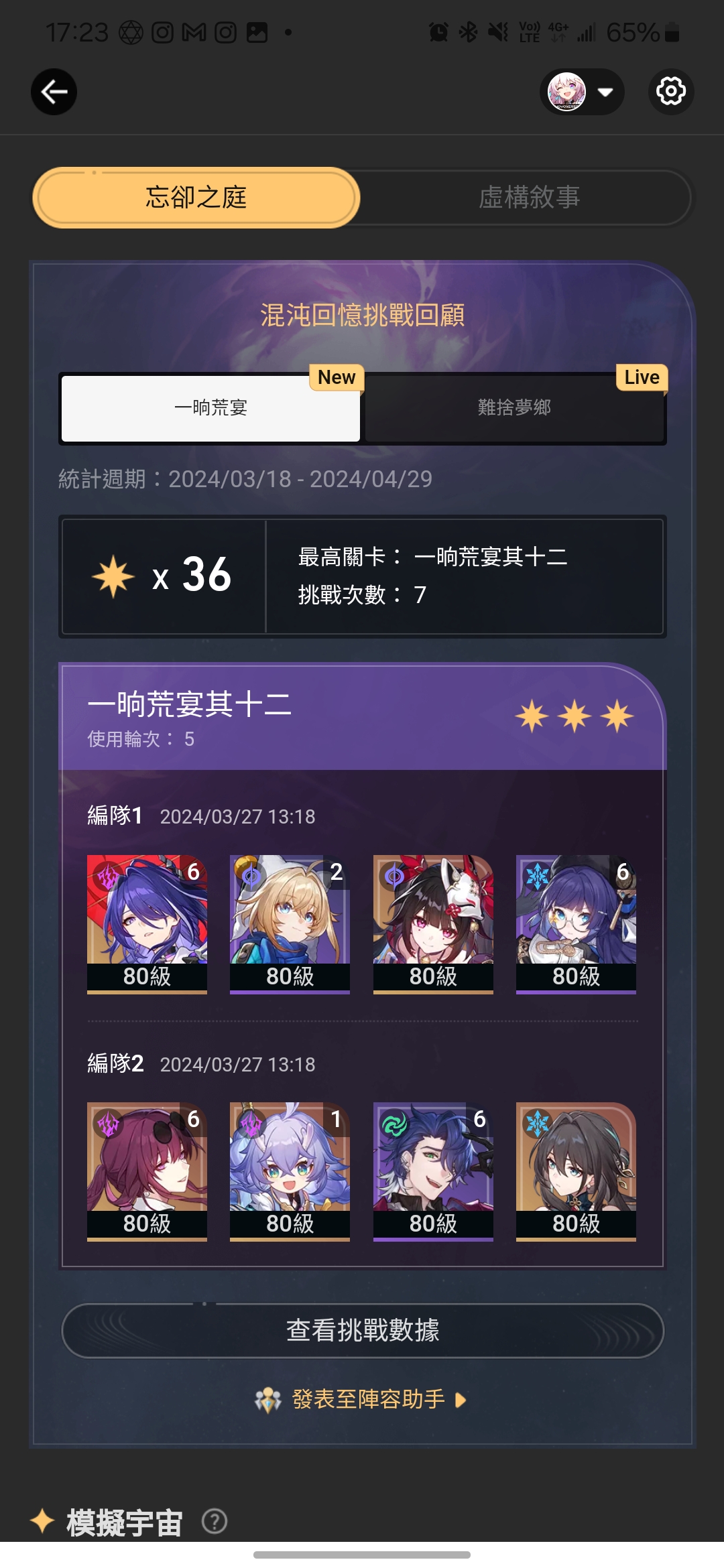The height and width of the screenshot is (1568, 724).
Task: Switch to the 虛構敘事 tab
Action: [x=529, y=198]
